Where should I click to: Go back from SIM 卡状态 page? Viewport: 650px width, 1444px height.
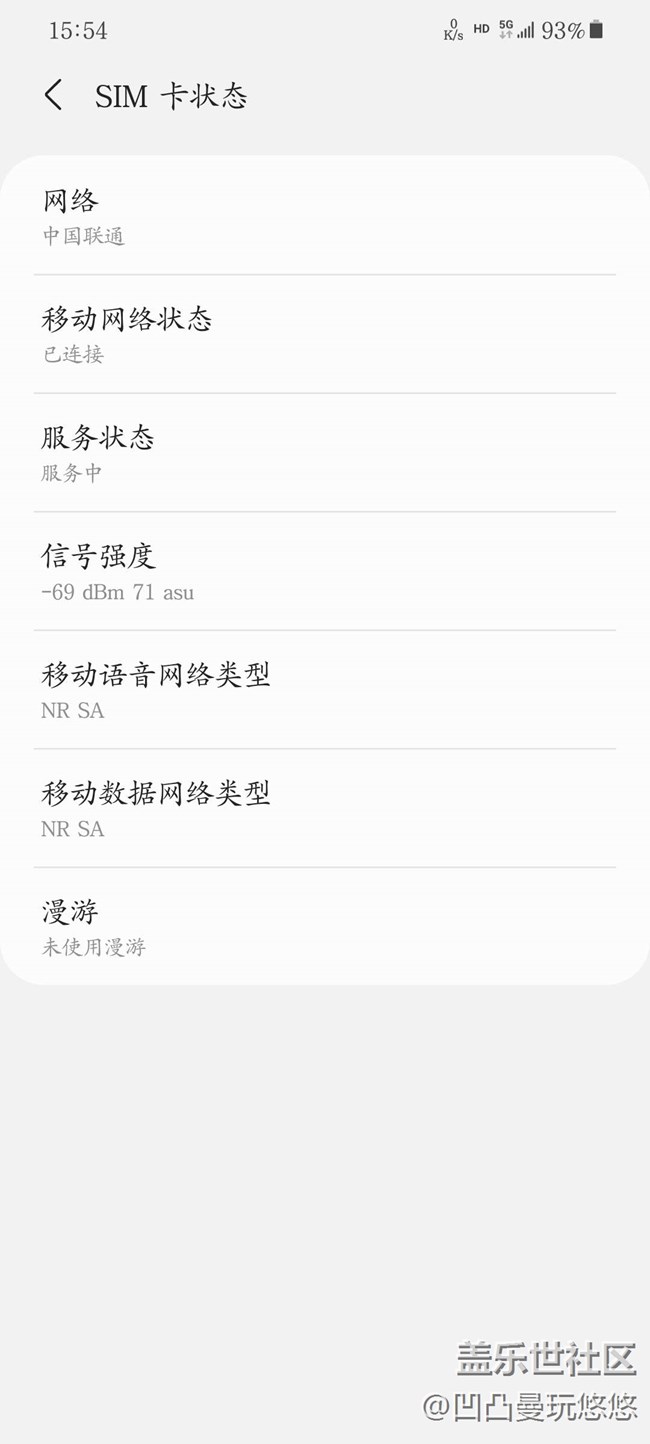[x=54, y=96]
